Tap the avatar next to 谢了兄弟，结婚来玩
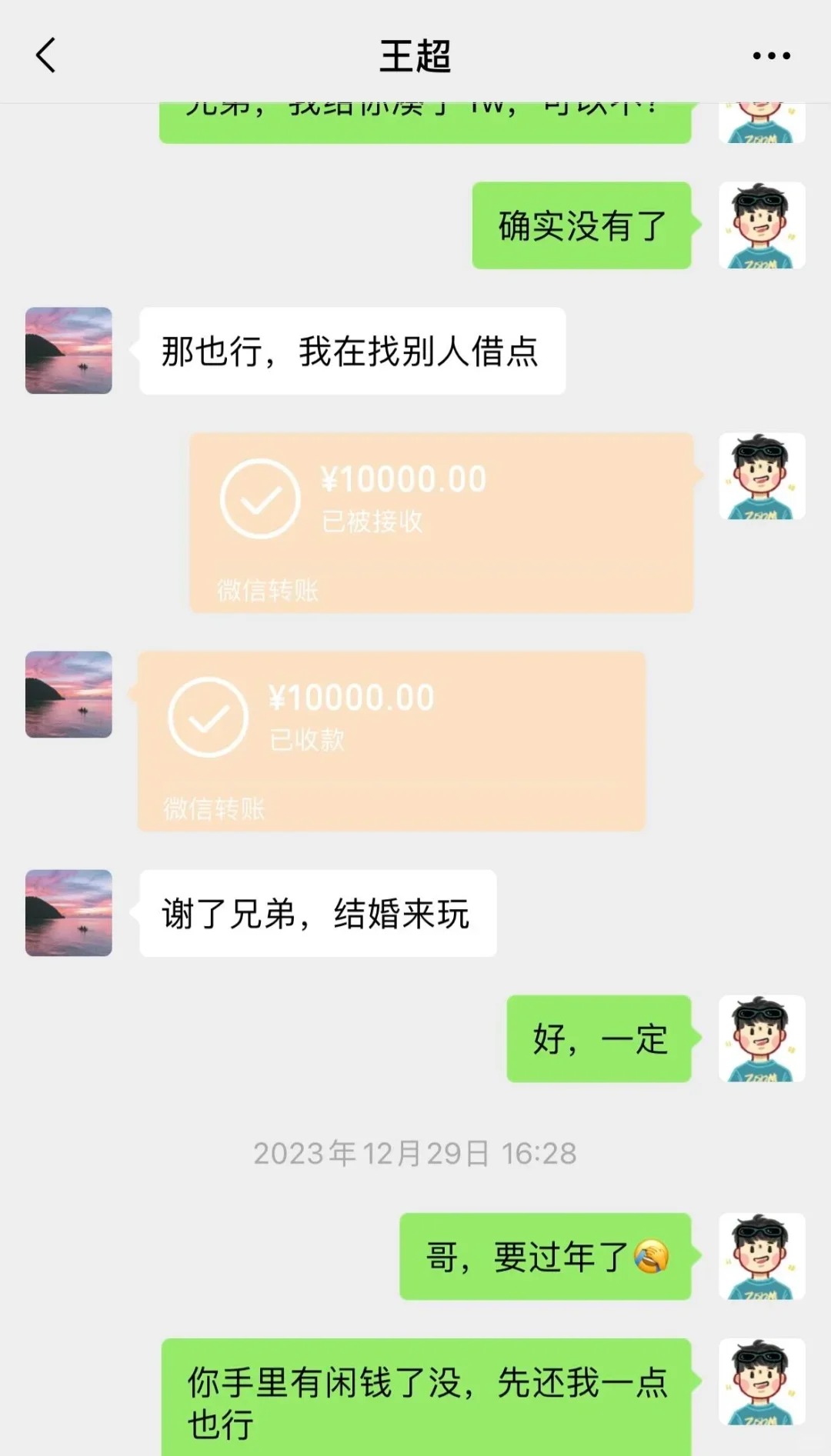The height and width of the screenshot is (1456, 831). [x=68, y=913]
